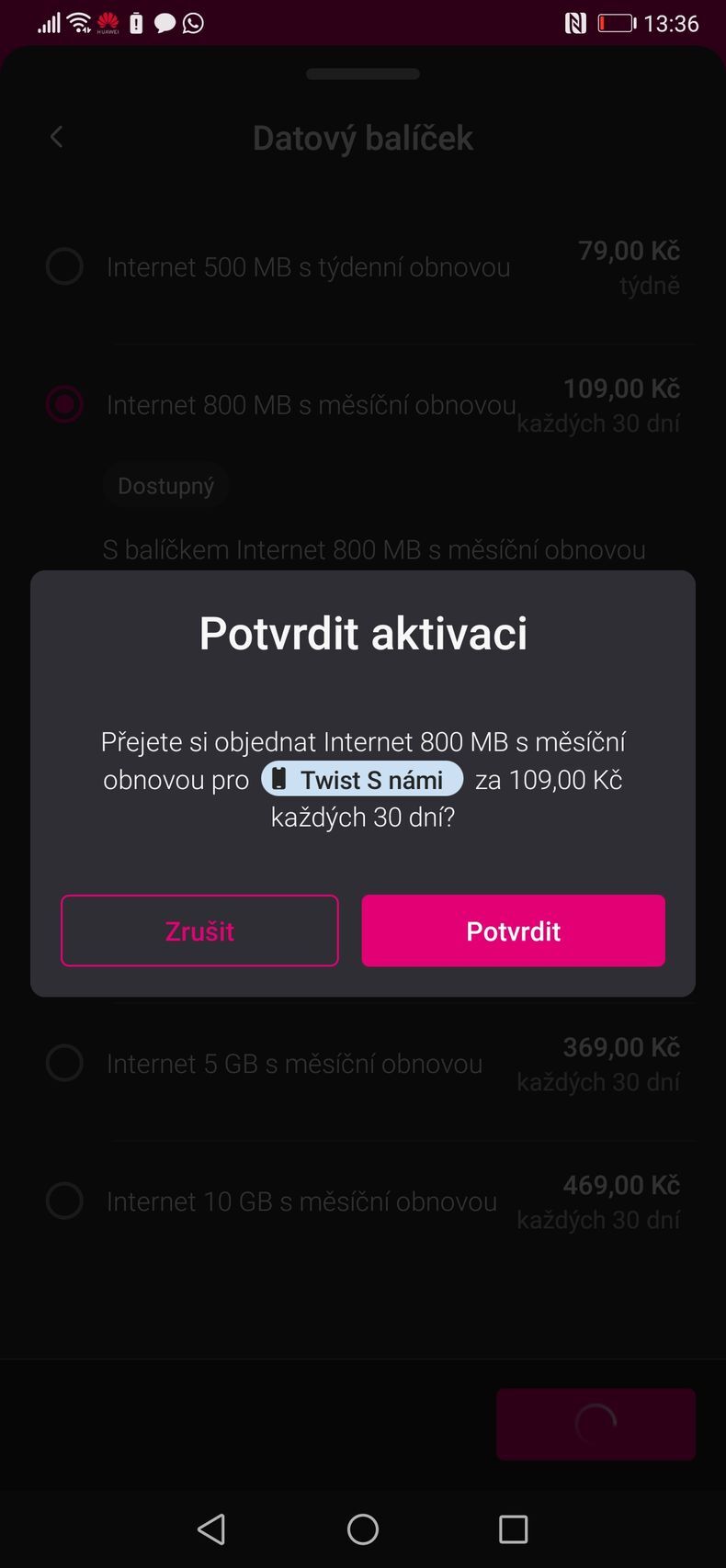The image size is (726, 1568).
Task: Select the Internet 10 GB radio button
Action: pos(64,1201)
